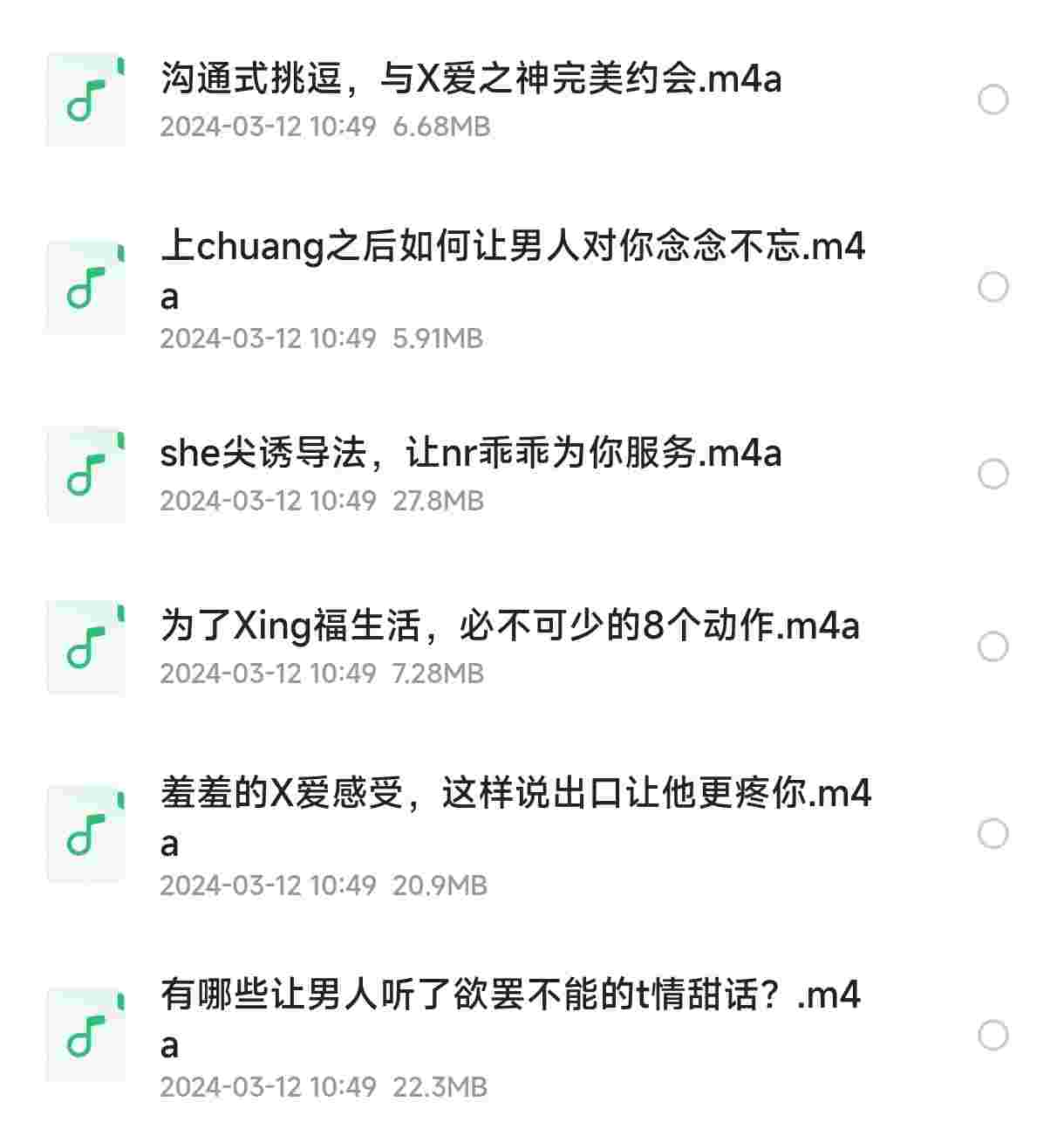Open the audio file 沟通式挑逗，与X爱之神完美约会.m4a
Screen dimensions: 1064x1142
[471, 80]
